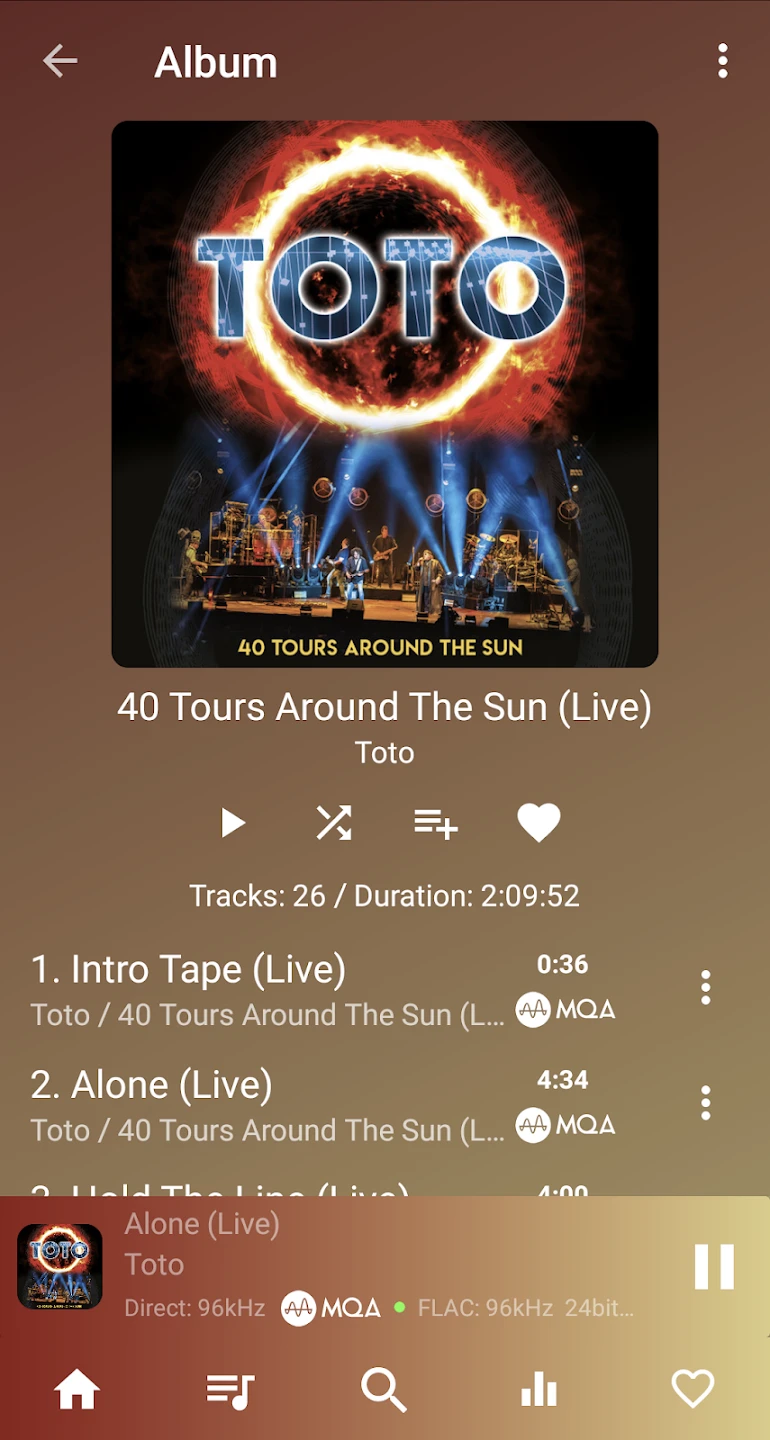Go back from the Album screen
Viewport: 770px width, 1440px height.
click(x=60, y=62)
